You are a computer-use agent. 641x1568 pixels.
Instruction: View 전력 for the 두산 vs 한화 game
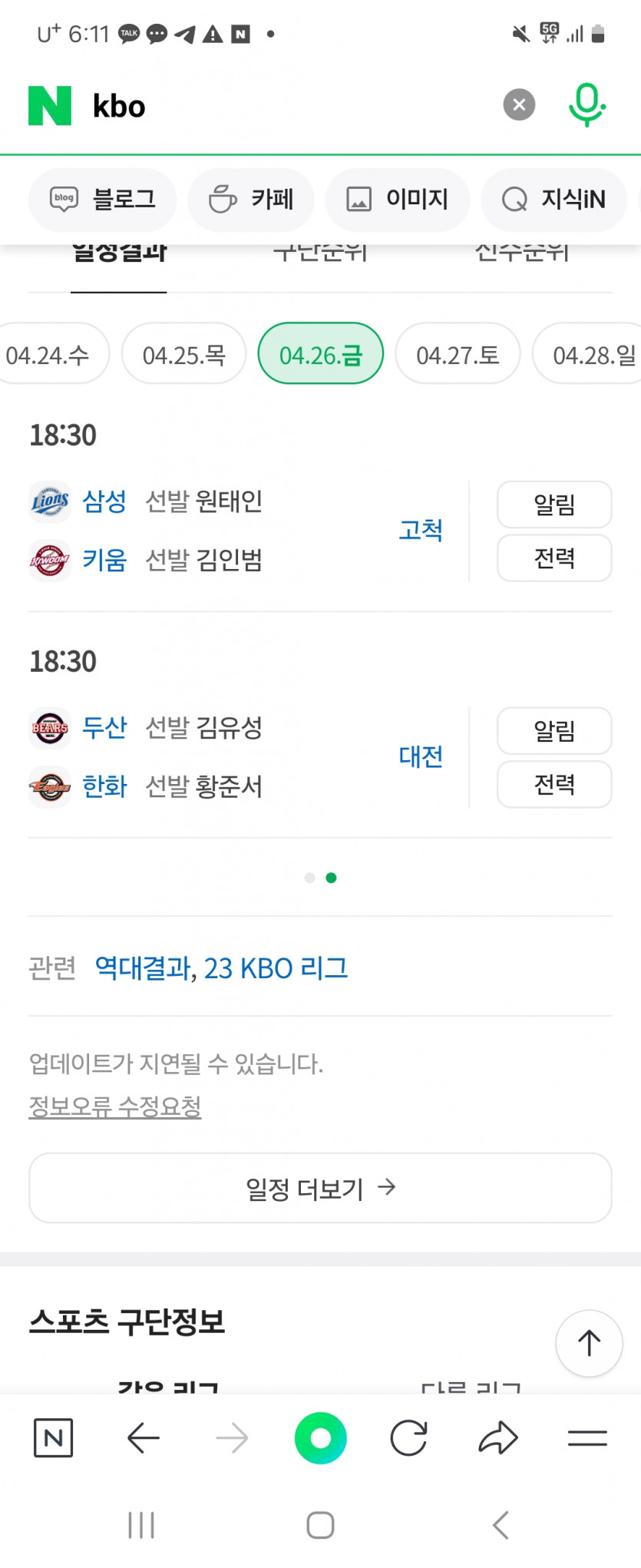pyautogui.click(x=553, y=784)
